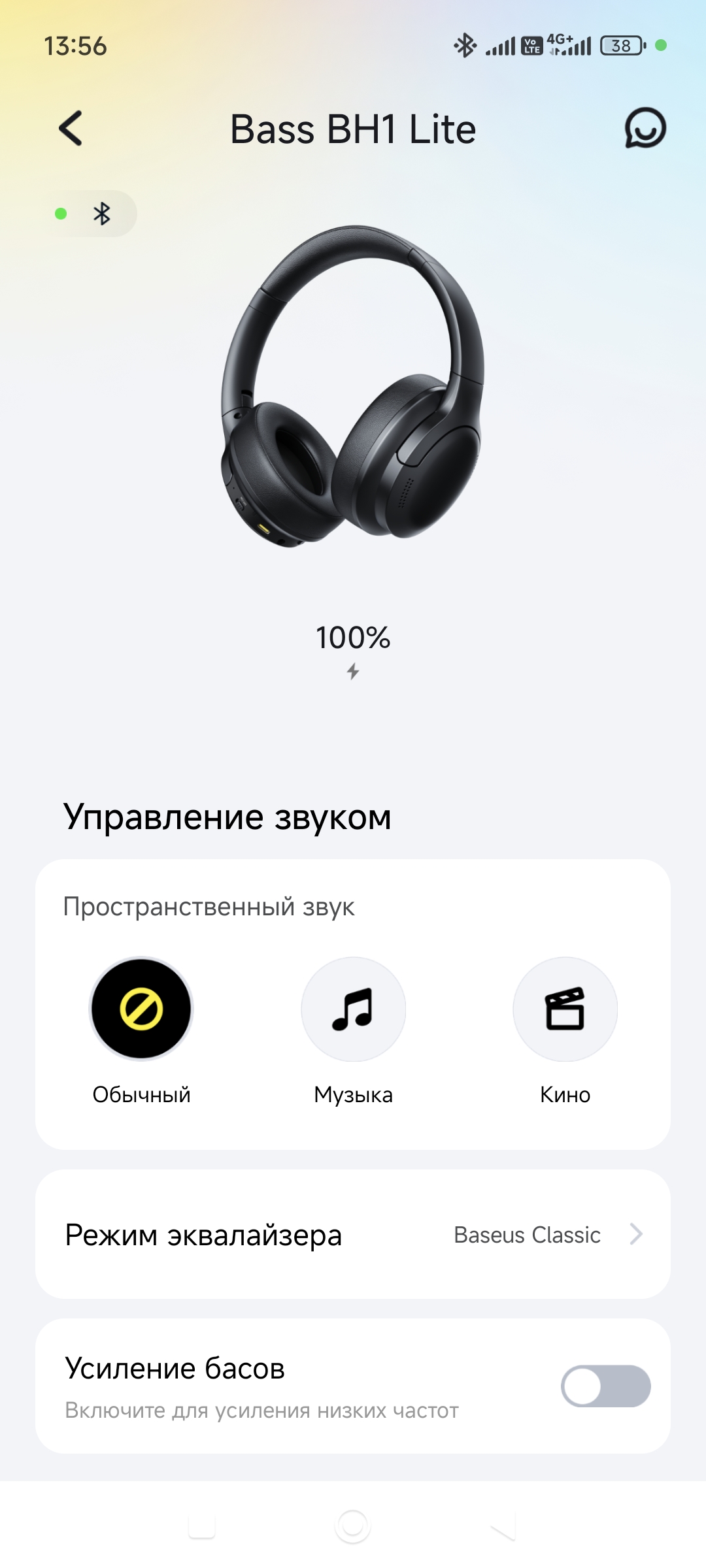This screenshot has height=1568, width=706.
Task: Open Режим эквалайзера settings
Action: click(x=353, y=1234)
